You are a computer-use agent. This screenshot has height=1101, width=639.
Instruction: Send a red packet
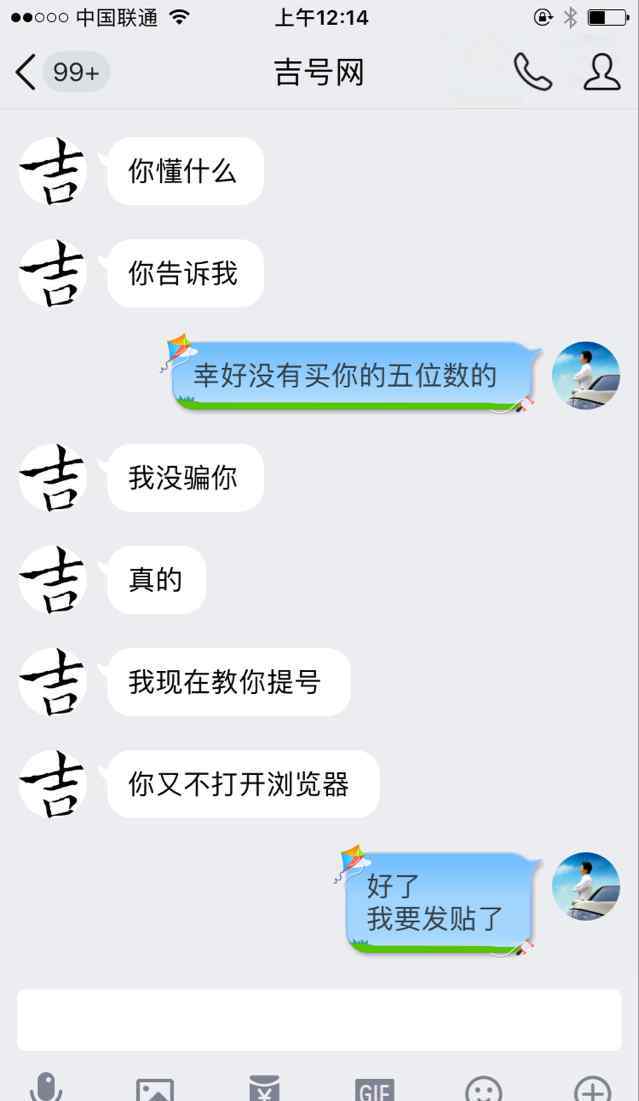(x=264, y=1090)
